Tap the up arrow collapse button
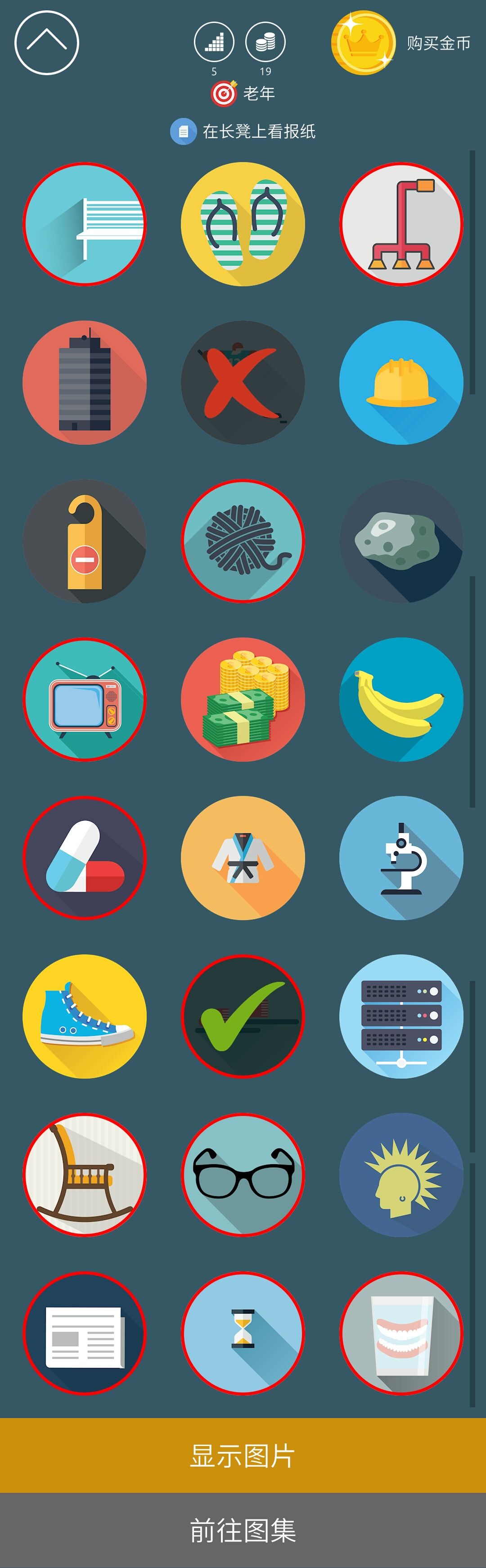This screenshot has height=1568, width=486. tap(47, 43)
